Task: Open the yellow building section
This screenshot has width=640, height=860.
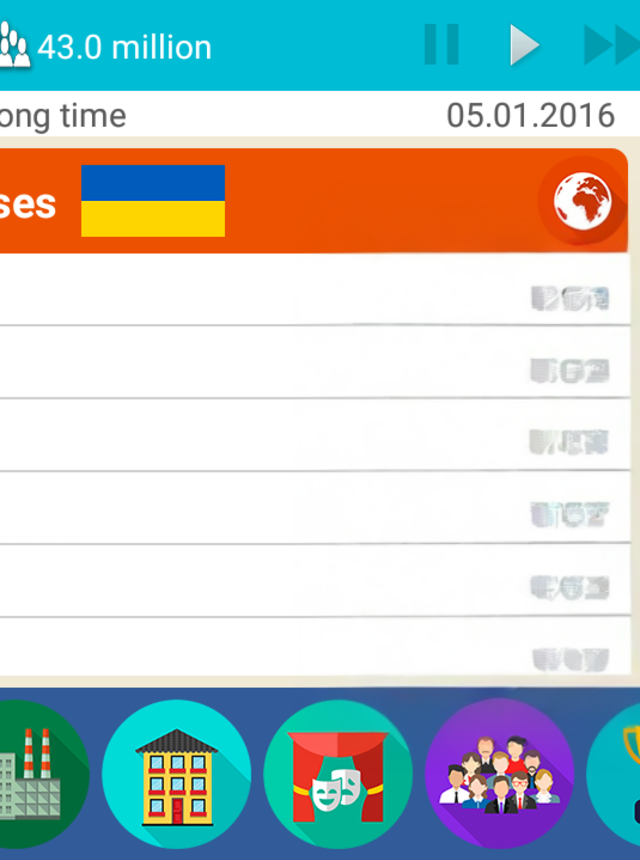Action: (177, 775)
